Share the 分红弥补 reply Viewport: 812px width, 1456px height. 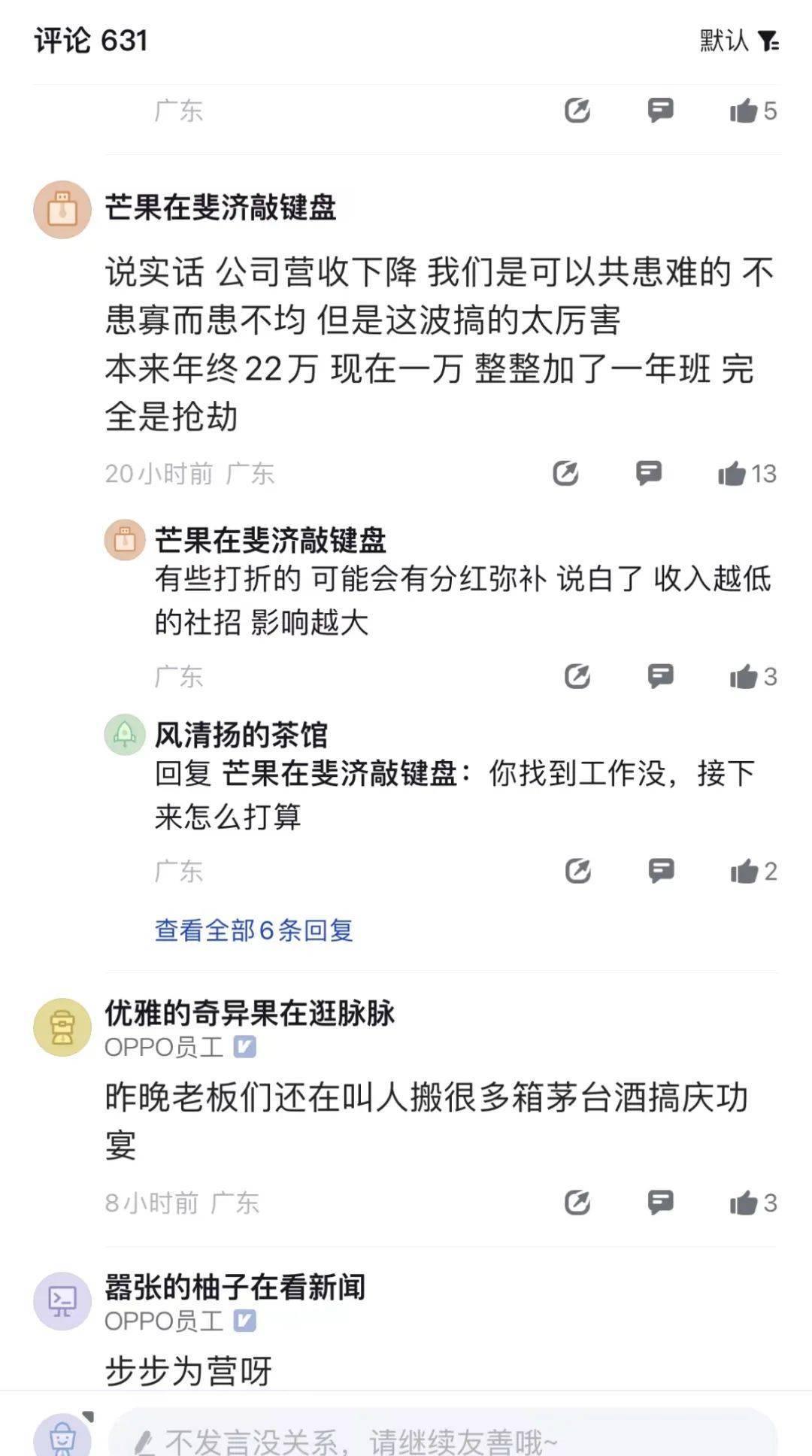point(577,677)
